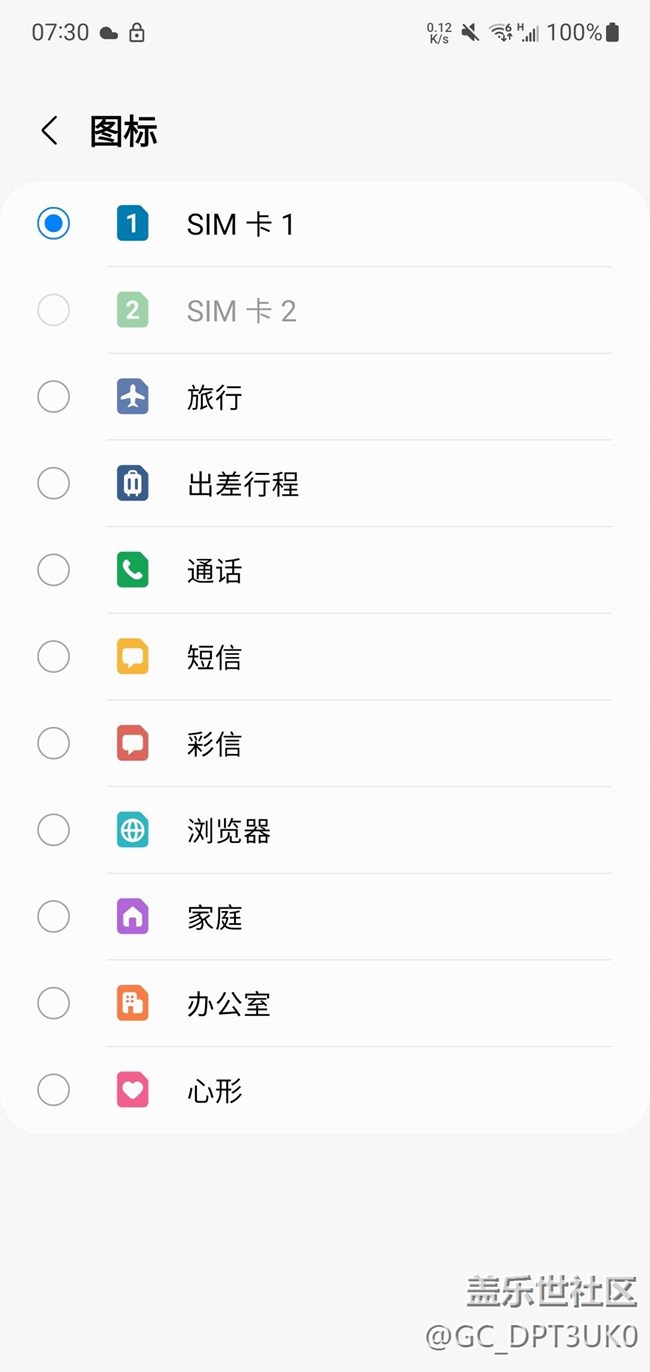Go back from the 图标 screen

pyautogui.click(x=49, y=131)
